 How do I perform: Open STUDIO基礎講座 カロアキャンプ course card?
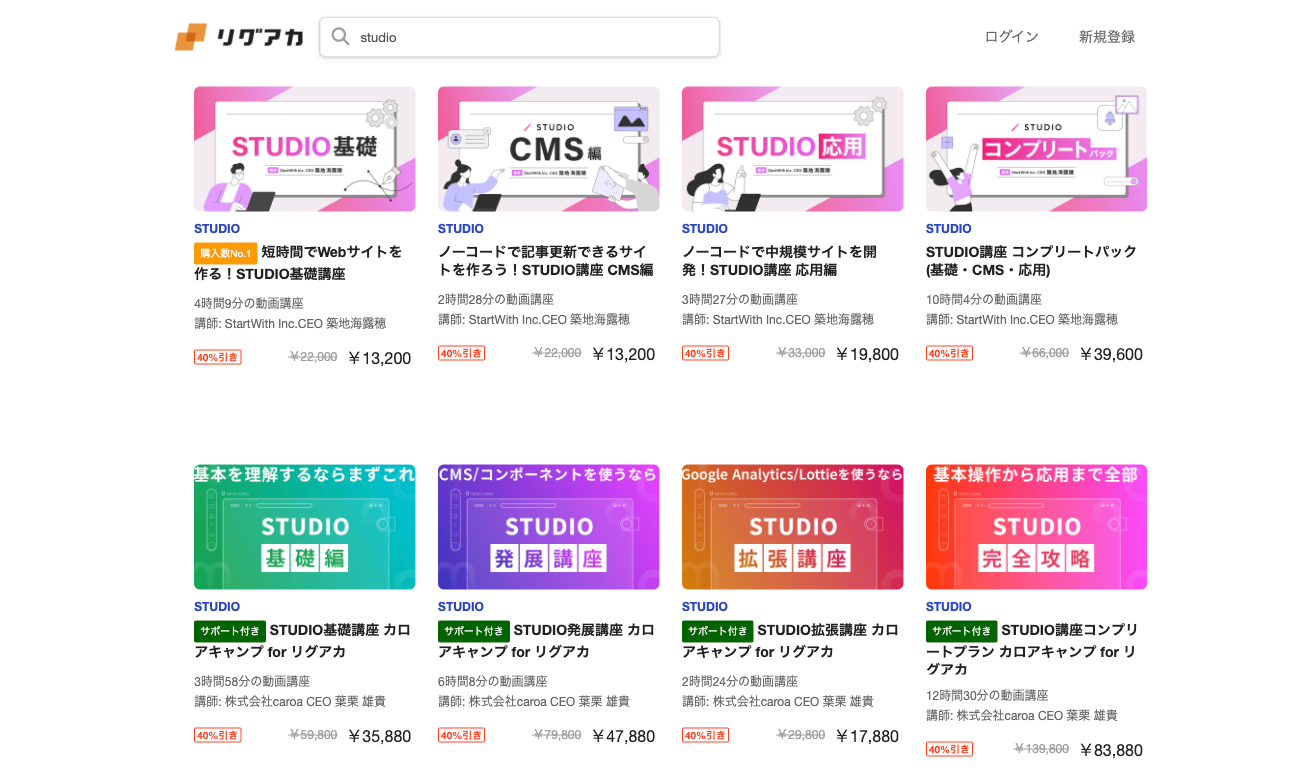tap(304, 527)
